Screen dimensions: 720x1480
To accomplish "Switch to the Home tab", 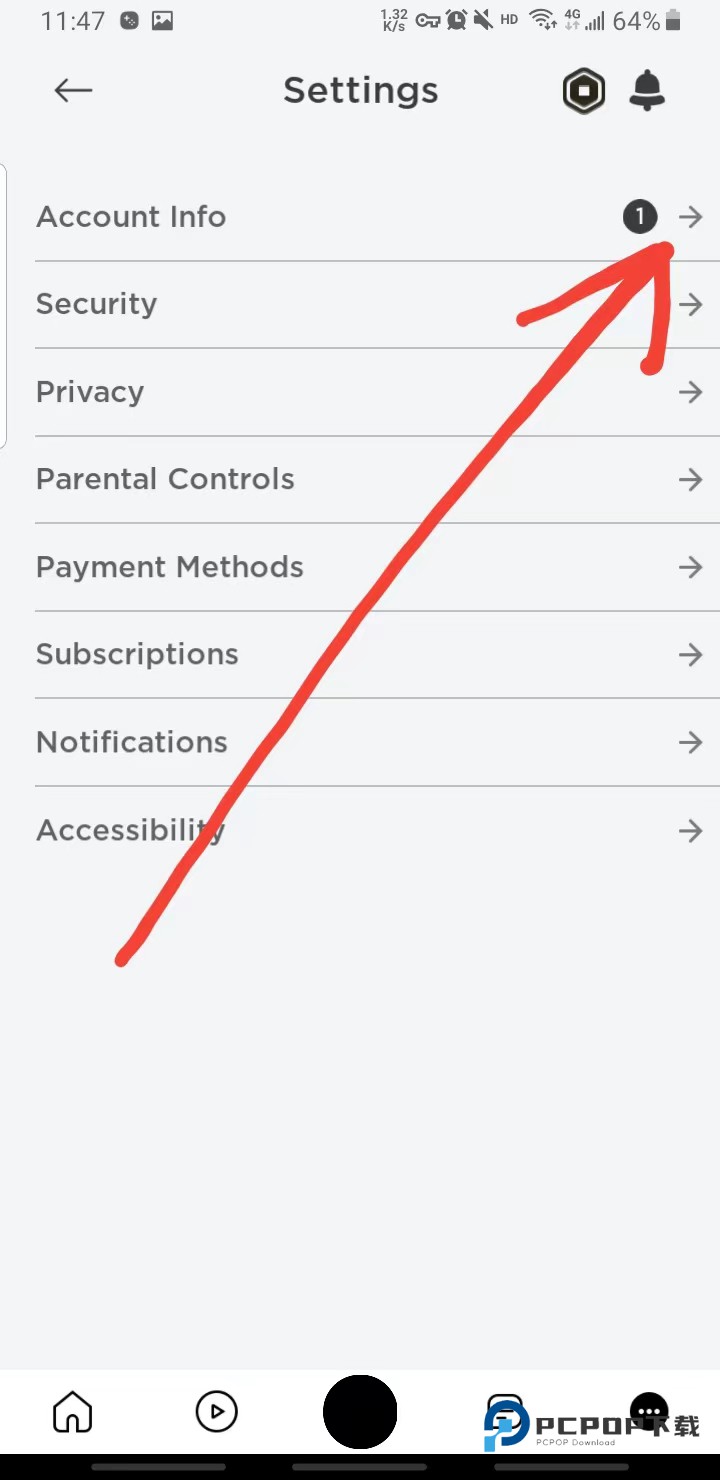I will (x=72, y=1412).
